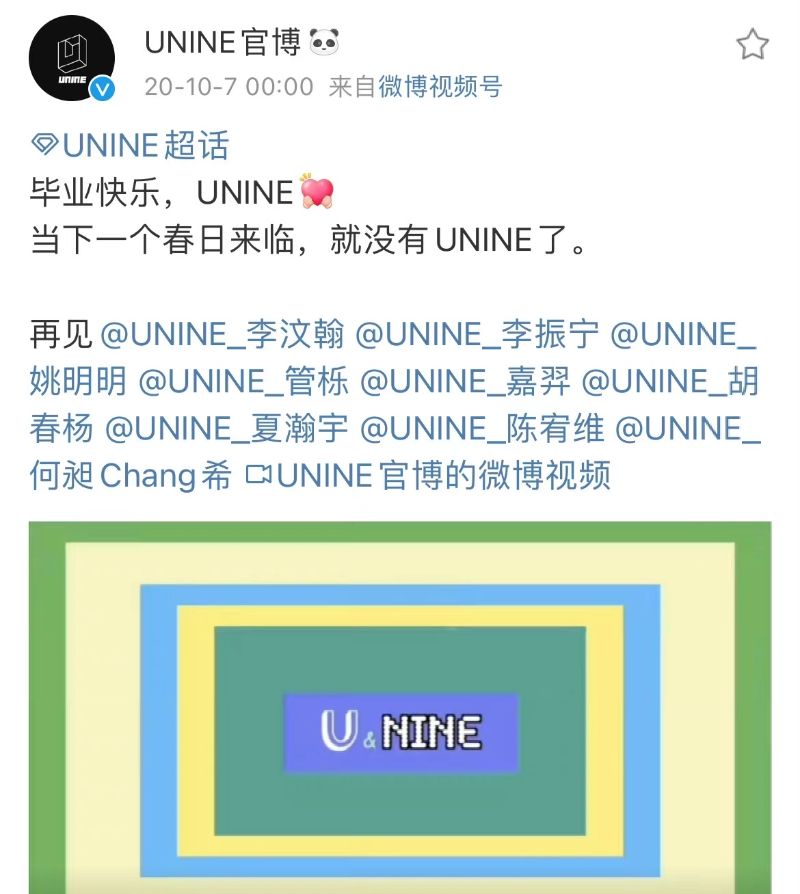The image size is (800, 894).
Task: Open the 微博视频号 source link
Action: pyautogui.click(x=440, y=87)
